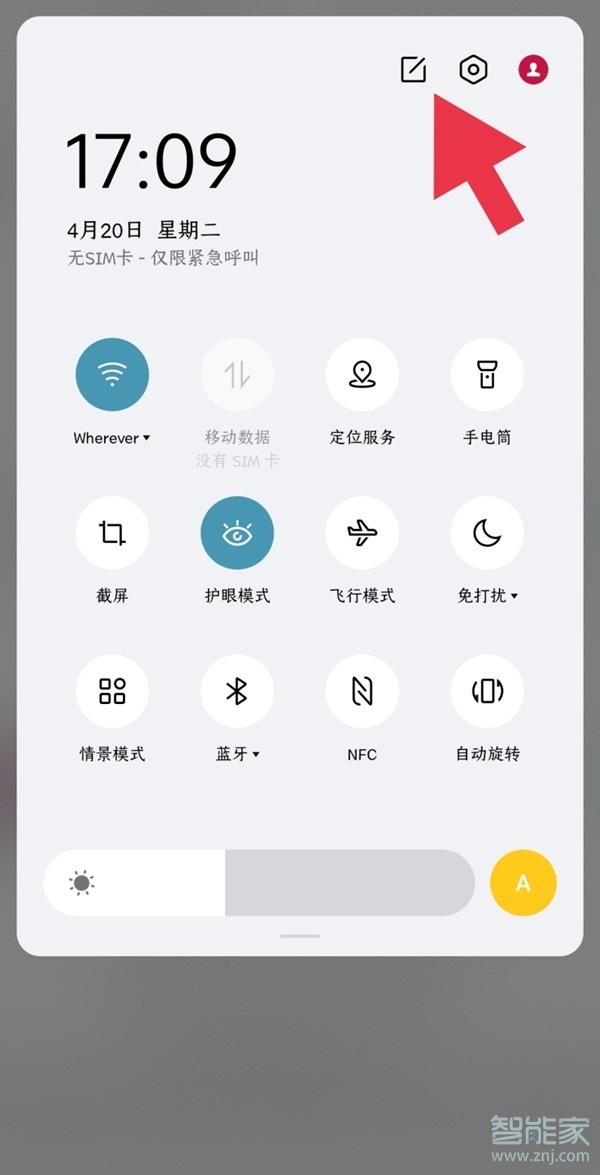Turn on NFC
This screenshot has height=1175, width=600.
(362, 691)
